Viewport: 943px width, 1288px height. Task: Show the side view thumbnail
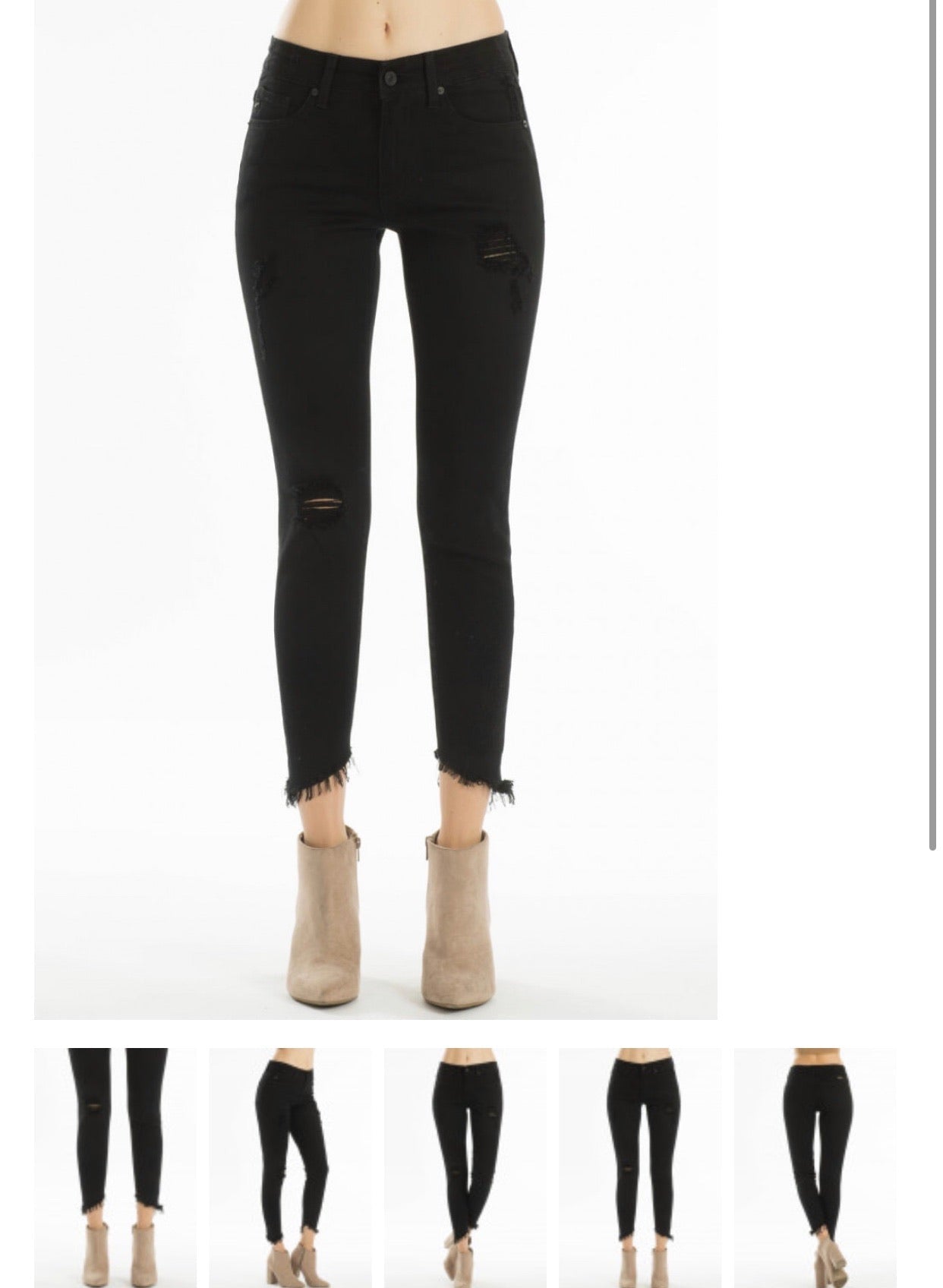290,1166
